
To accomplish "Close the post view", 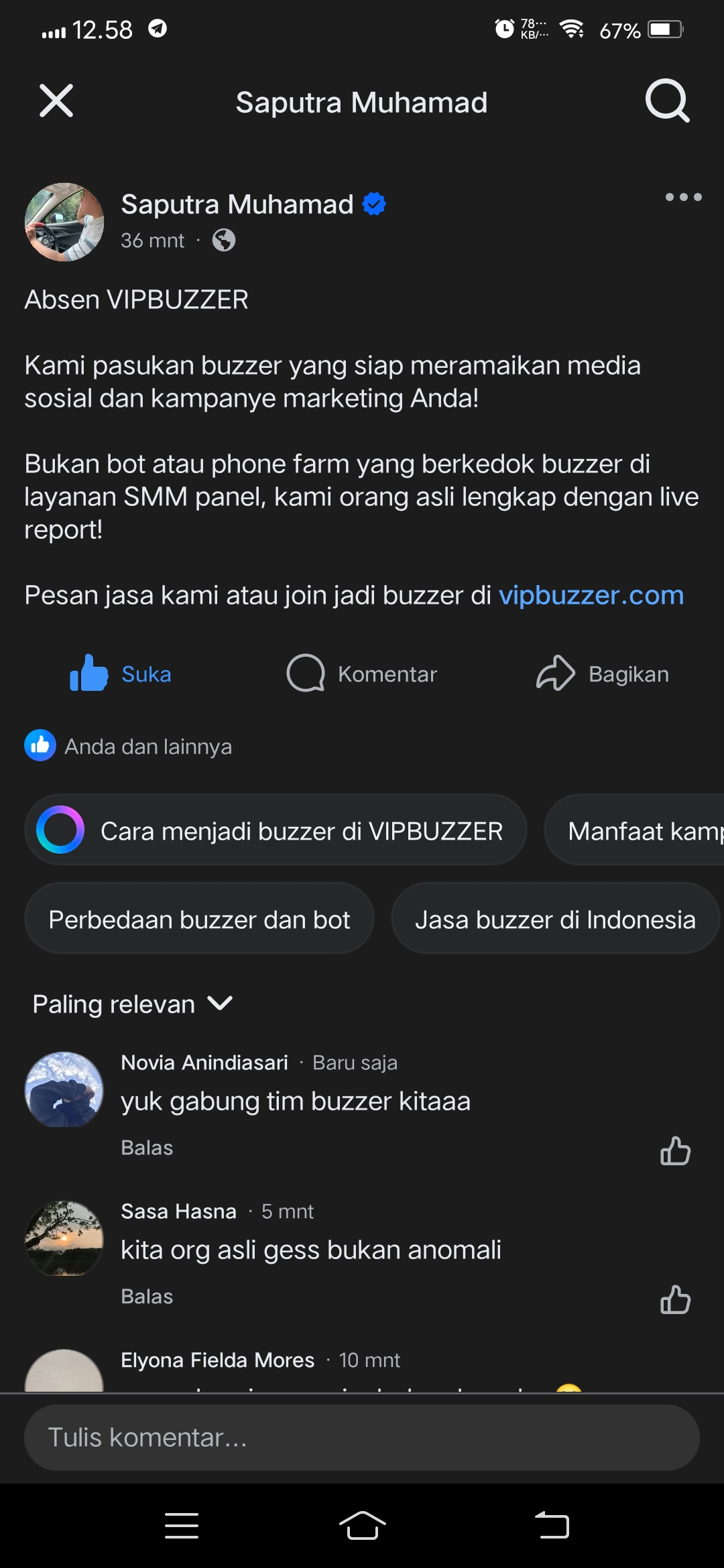I will [x=56, y=101].
